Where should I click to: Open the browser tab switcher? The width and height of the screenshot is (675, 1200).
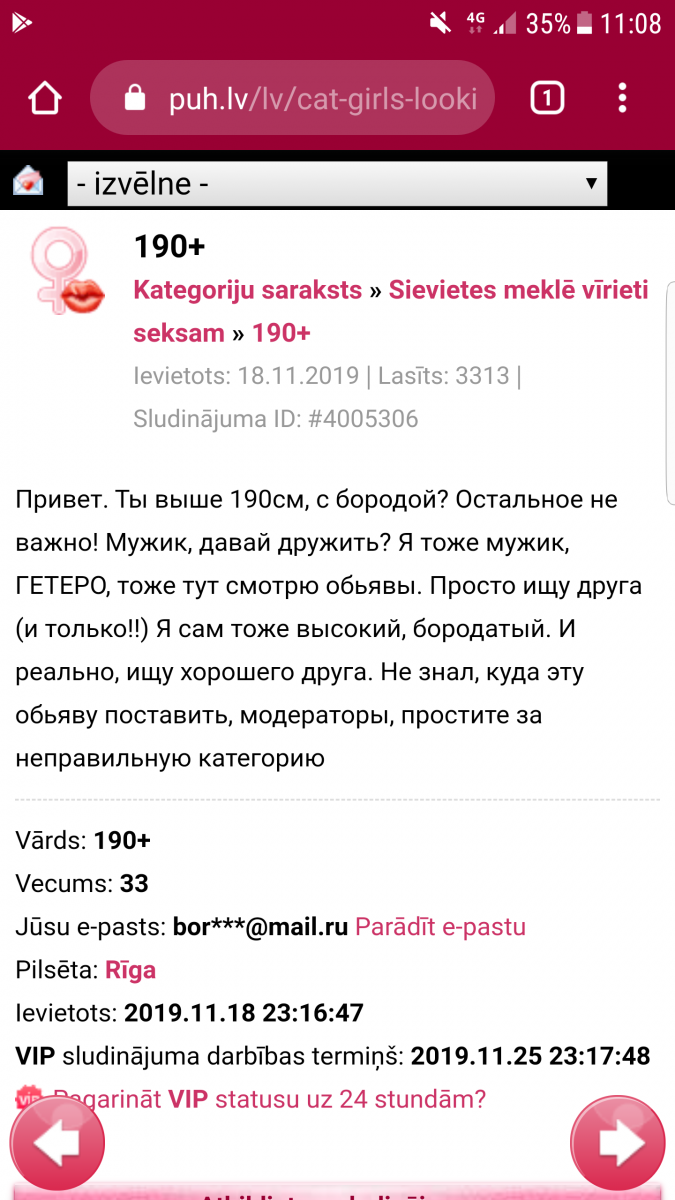(547, 98)
